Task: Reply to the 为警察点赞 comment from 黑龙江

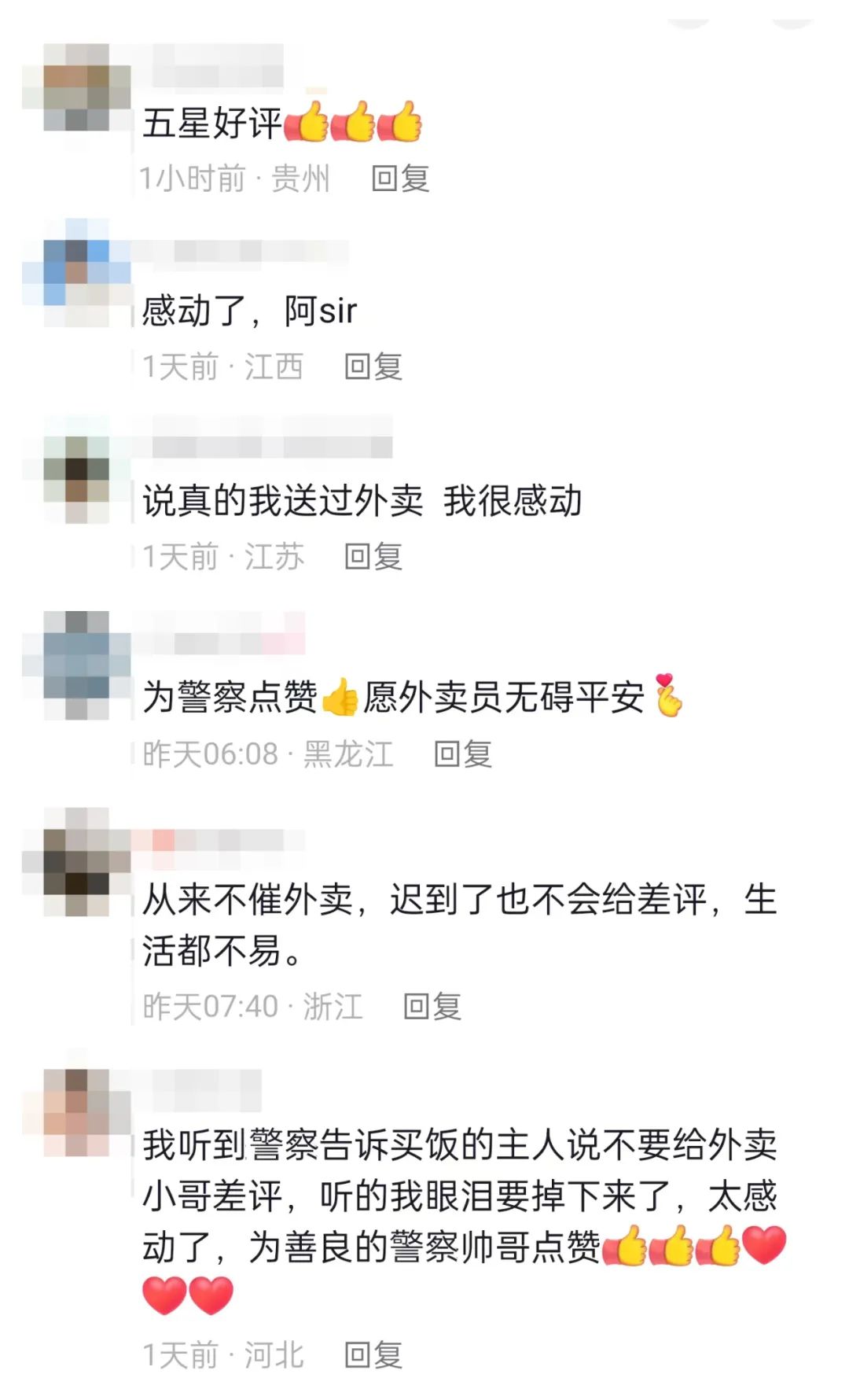Action: click(463, 753)
